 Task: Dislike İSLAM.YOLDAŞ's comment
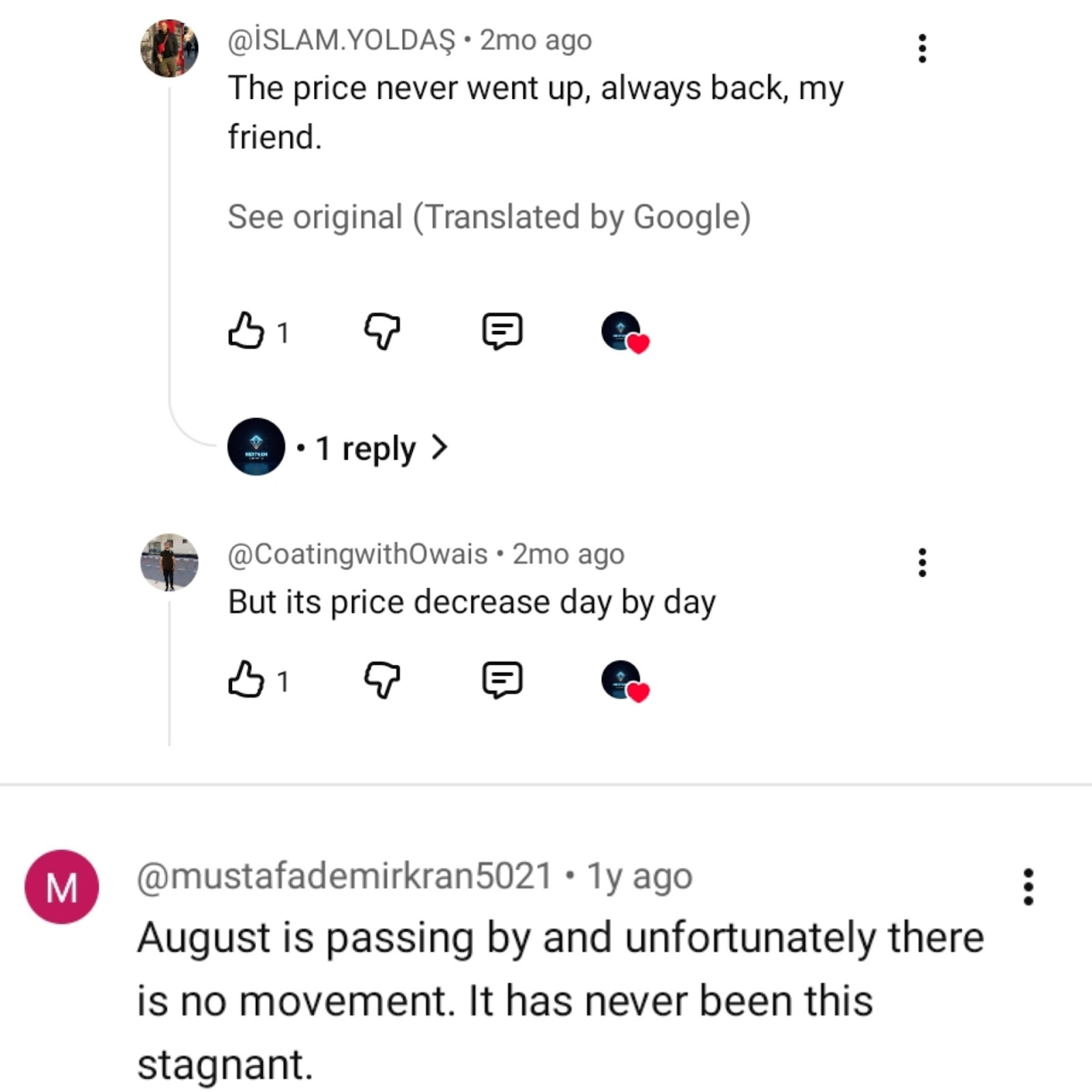tap(382, 332)
